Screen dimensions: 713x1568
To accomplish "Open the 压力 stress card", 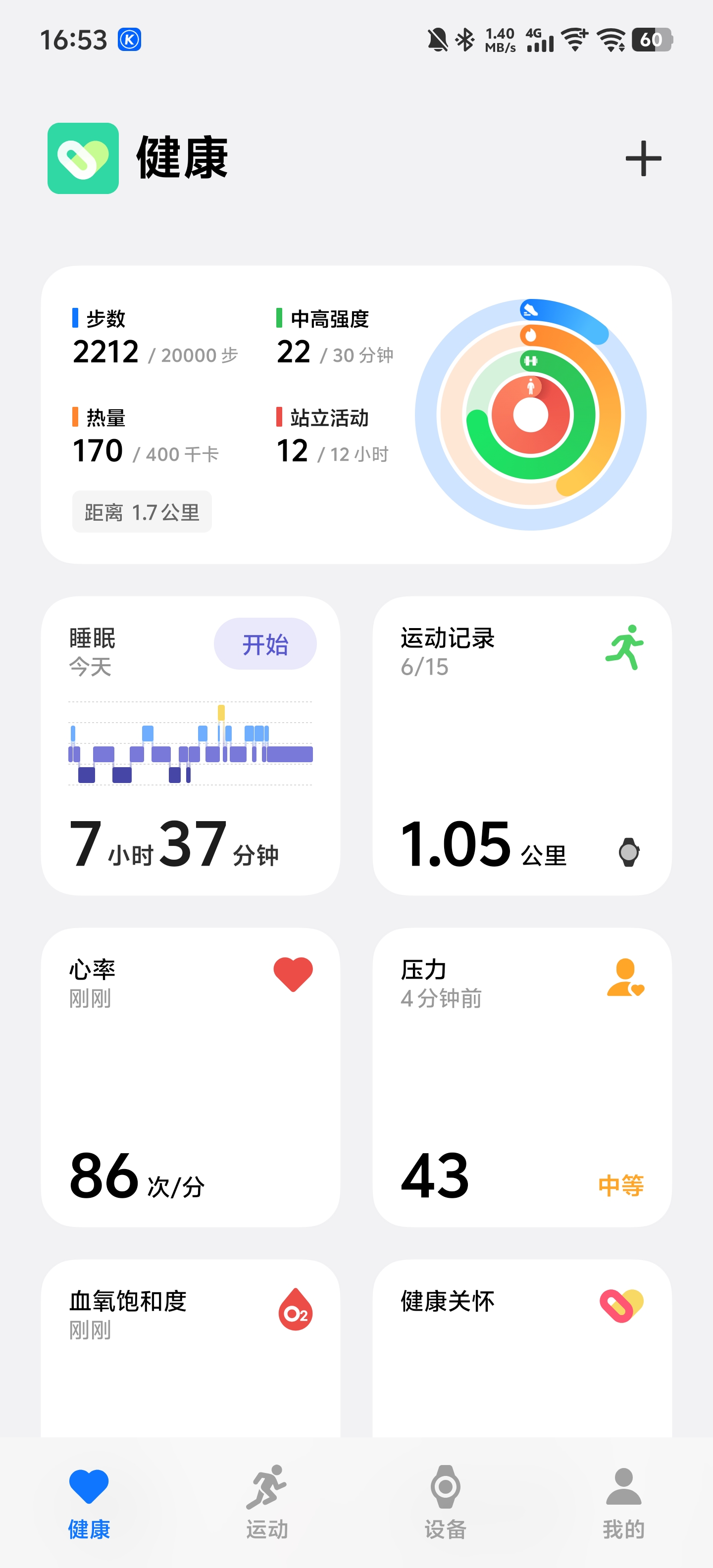I will [522, 1078].
